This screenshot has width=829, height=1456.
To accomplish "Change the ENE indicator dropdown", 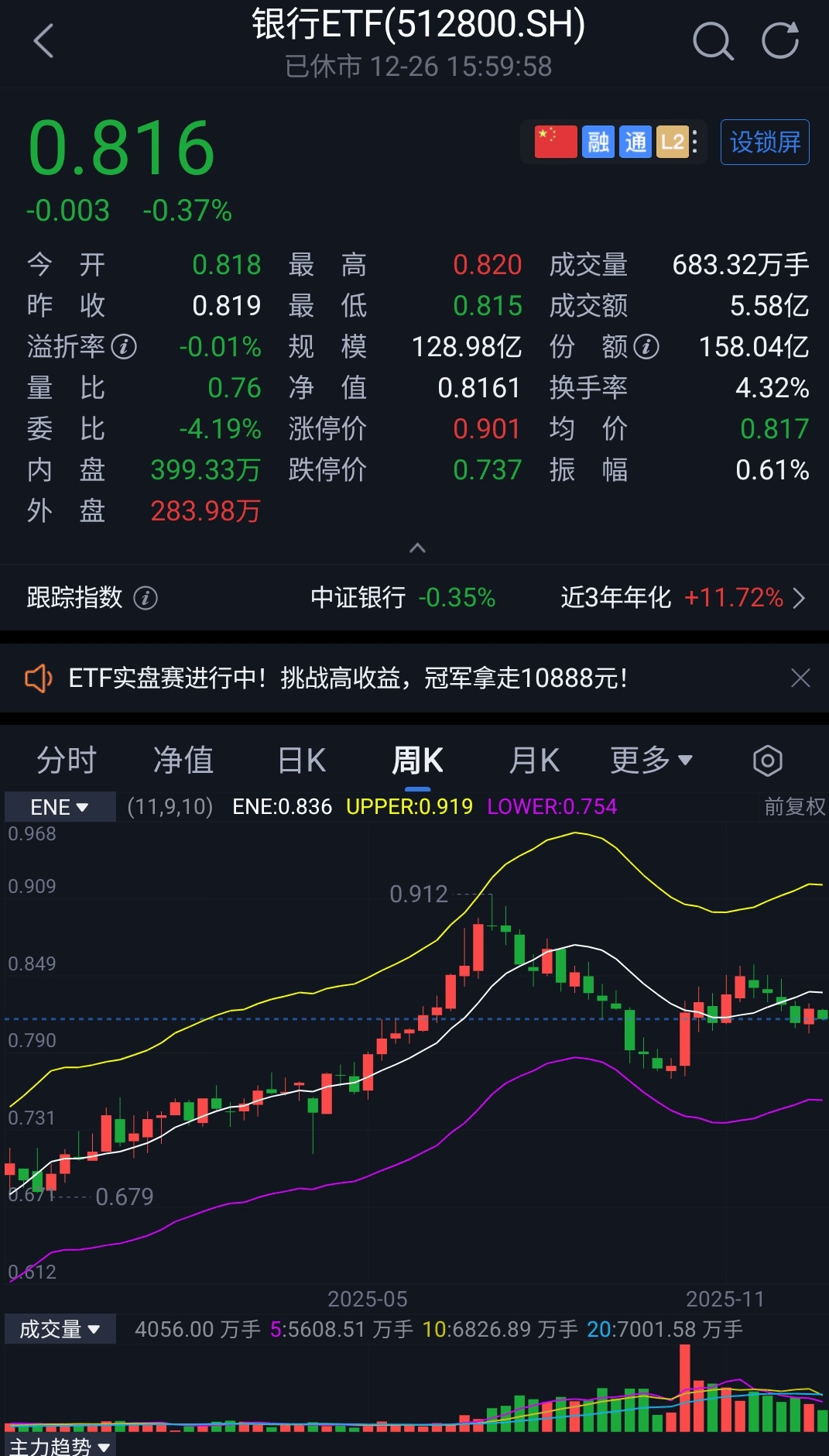I will [60, 807].
